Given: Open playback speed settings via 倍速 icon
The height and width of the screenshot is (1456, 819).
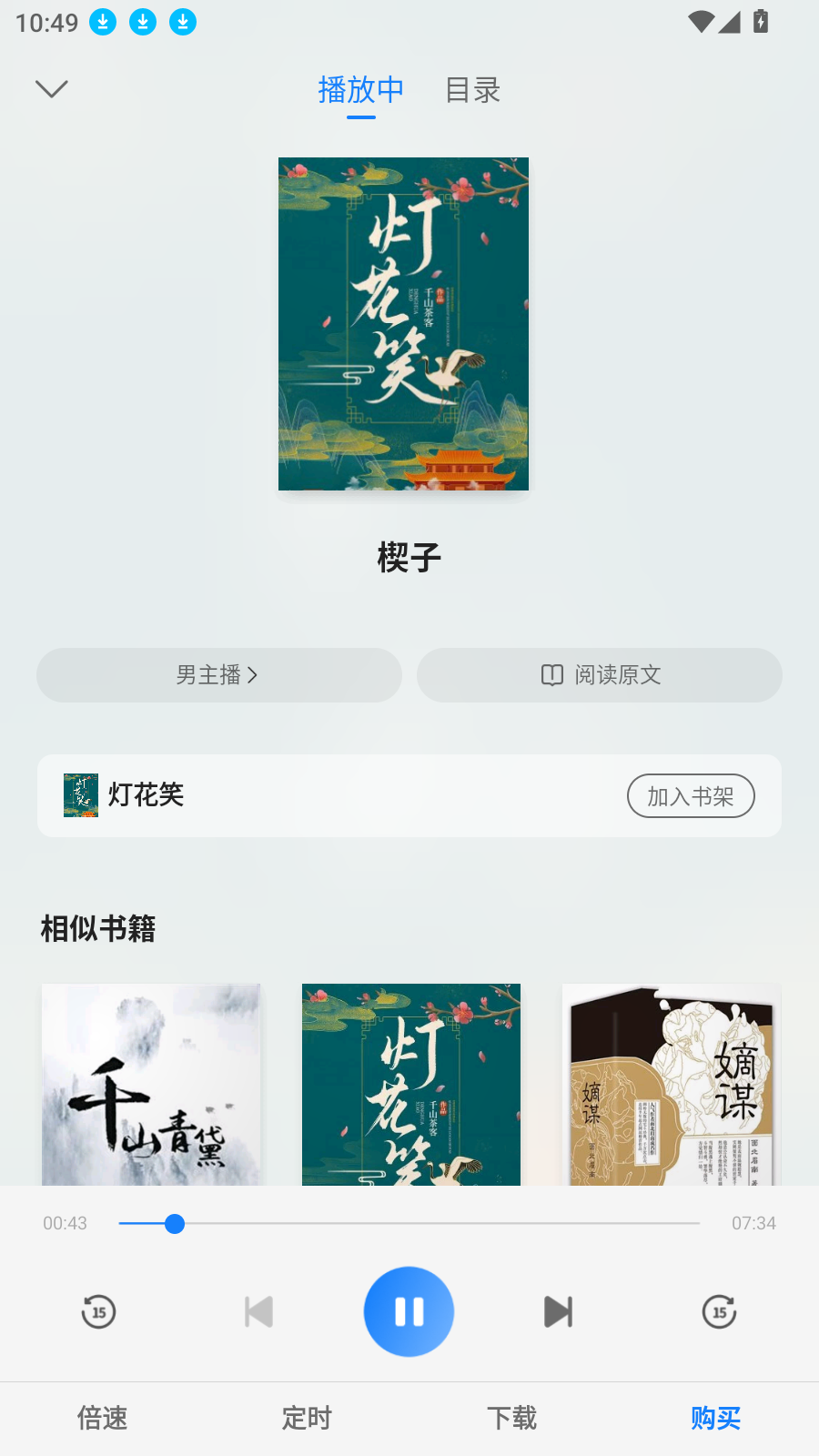Looking at the screenshot, I should [101, 1418].
